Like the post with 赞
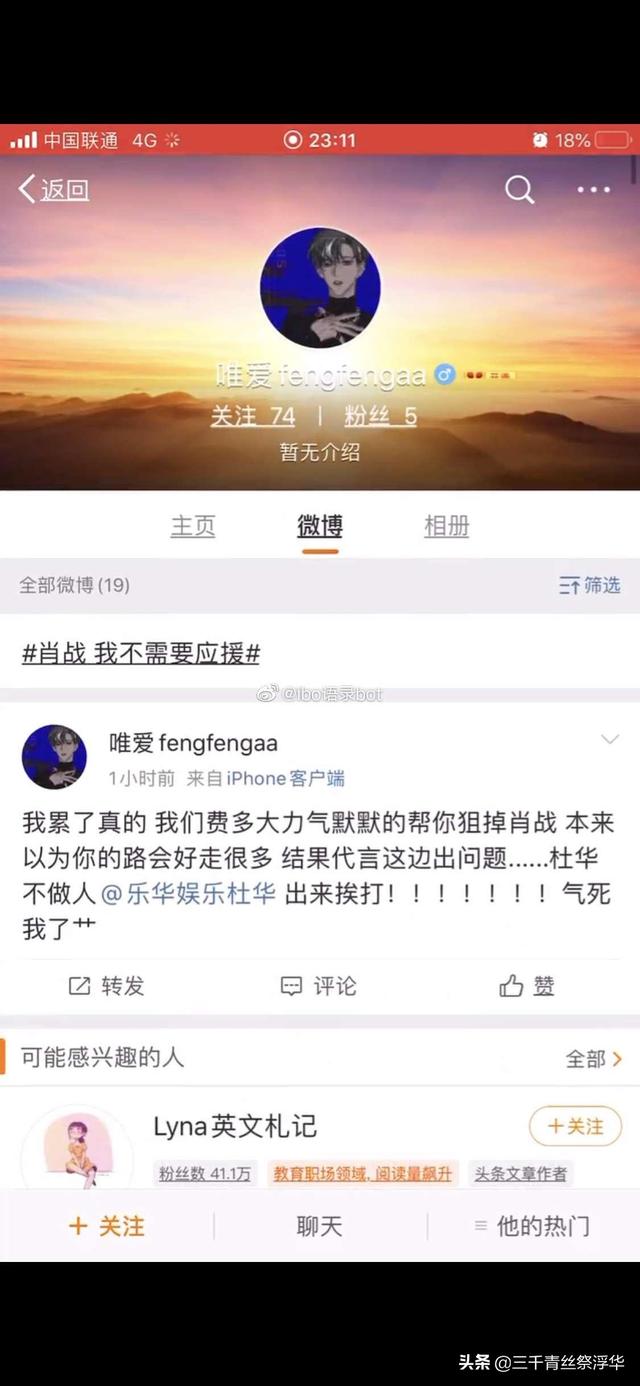 point(527,986)
